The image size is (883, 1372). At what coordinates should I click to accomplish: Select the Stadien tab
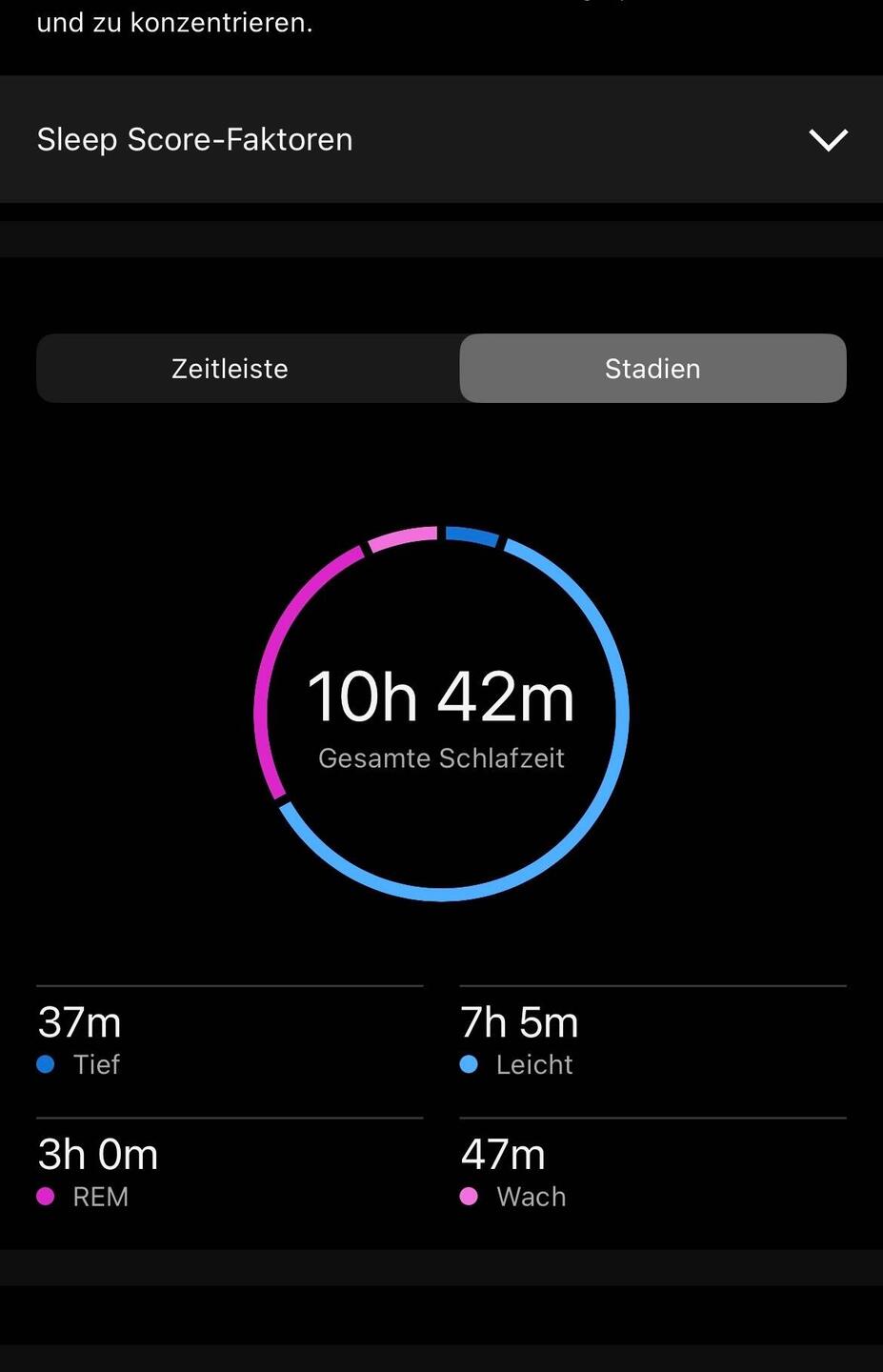point(652,369)
